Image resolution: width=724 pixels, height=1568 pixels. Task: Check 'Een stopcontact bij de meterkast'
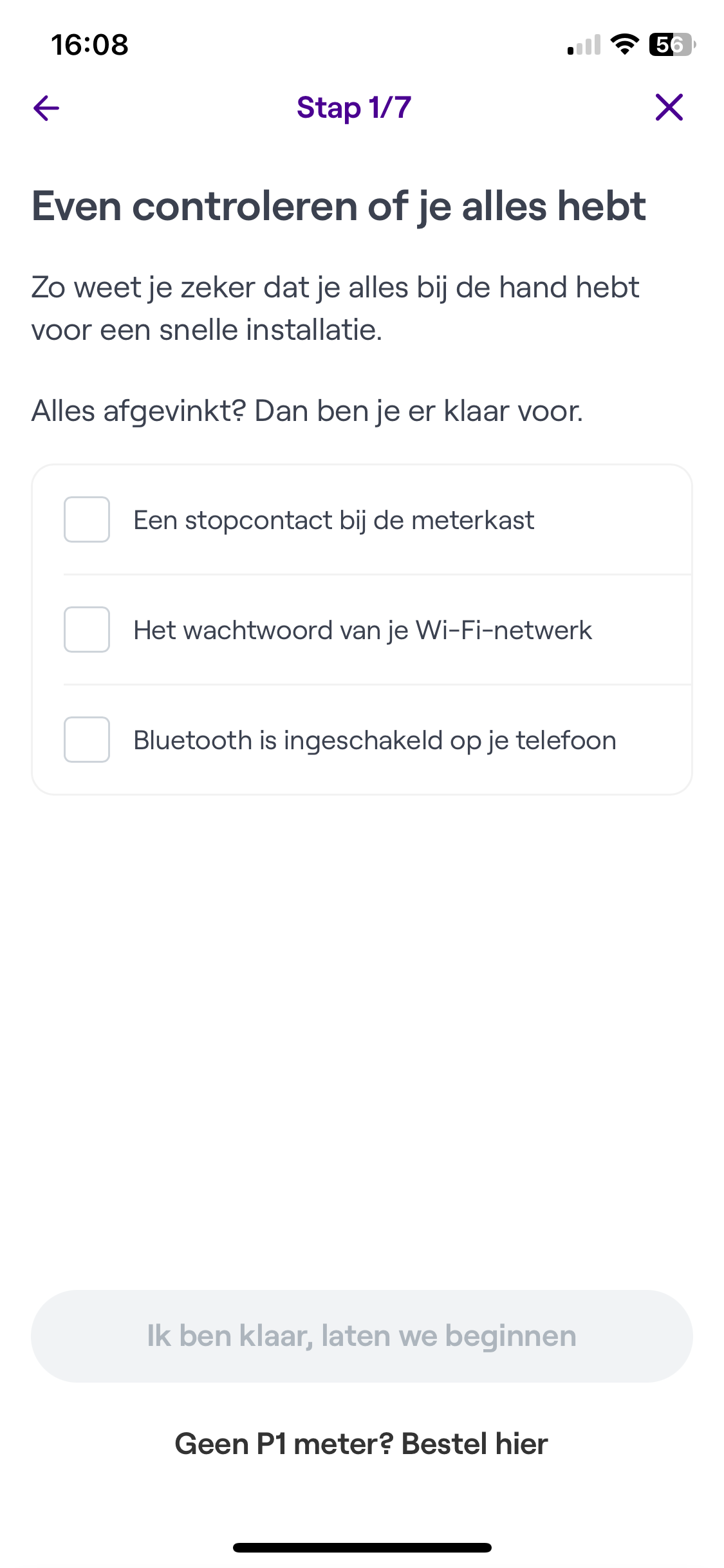[x=87, y=519]
